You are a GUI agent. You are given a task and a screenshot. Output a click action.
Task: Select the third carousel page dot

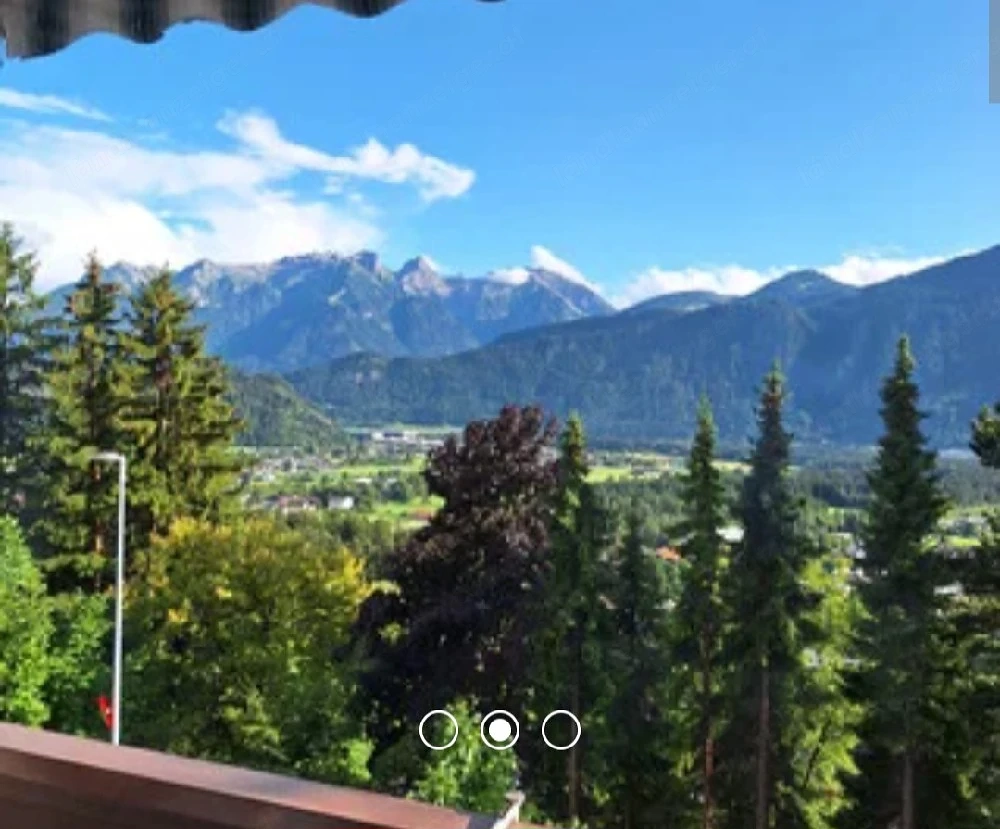tap(561, 730)
